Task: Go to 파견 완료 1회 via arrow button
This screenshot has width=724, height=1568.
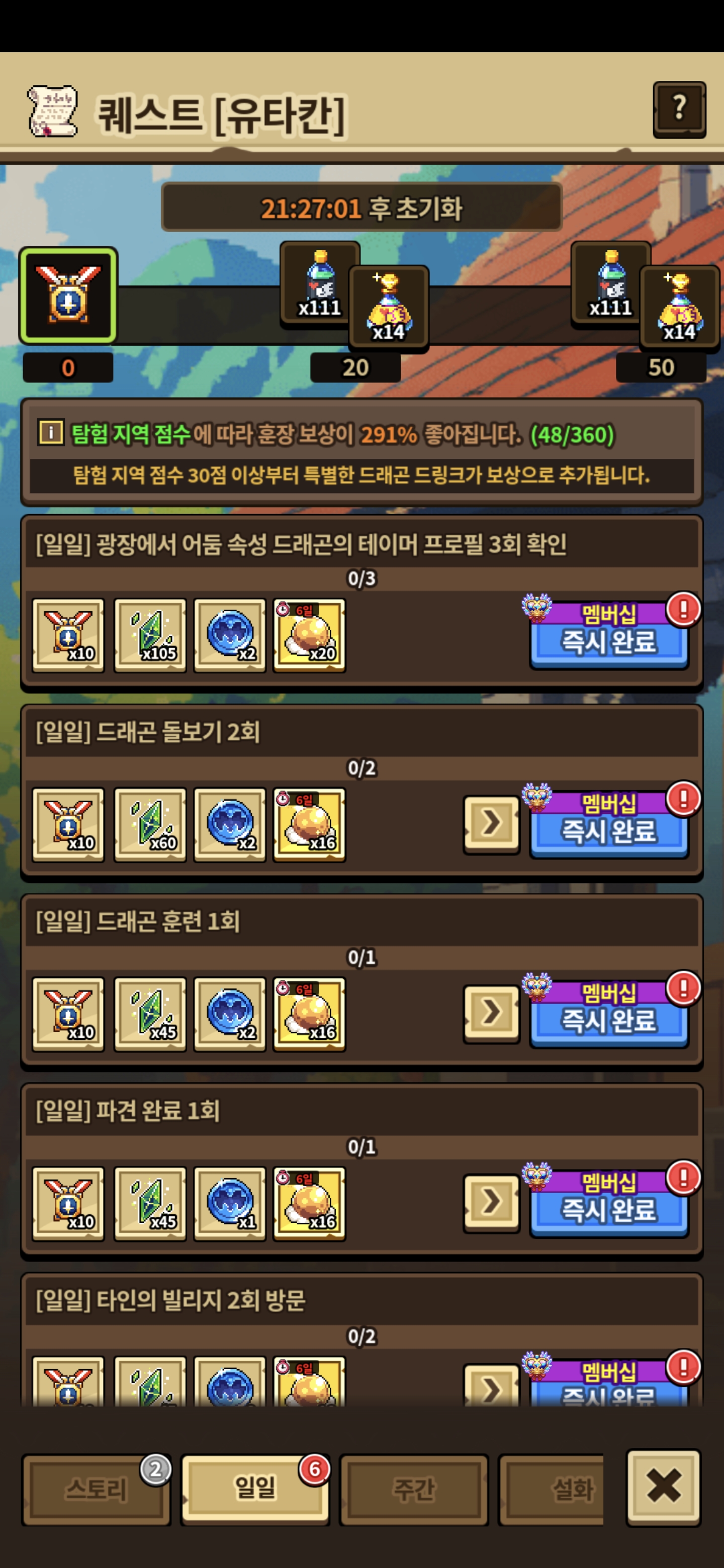Action: [491, 1202]
